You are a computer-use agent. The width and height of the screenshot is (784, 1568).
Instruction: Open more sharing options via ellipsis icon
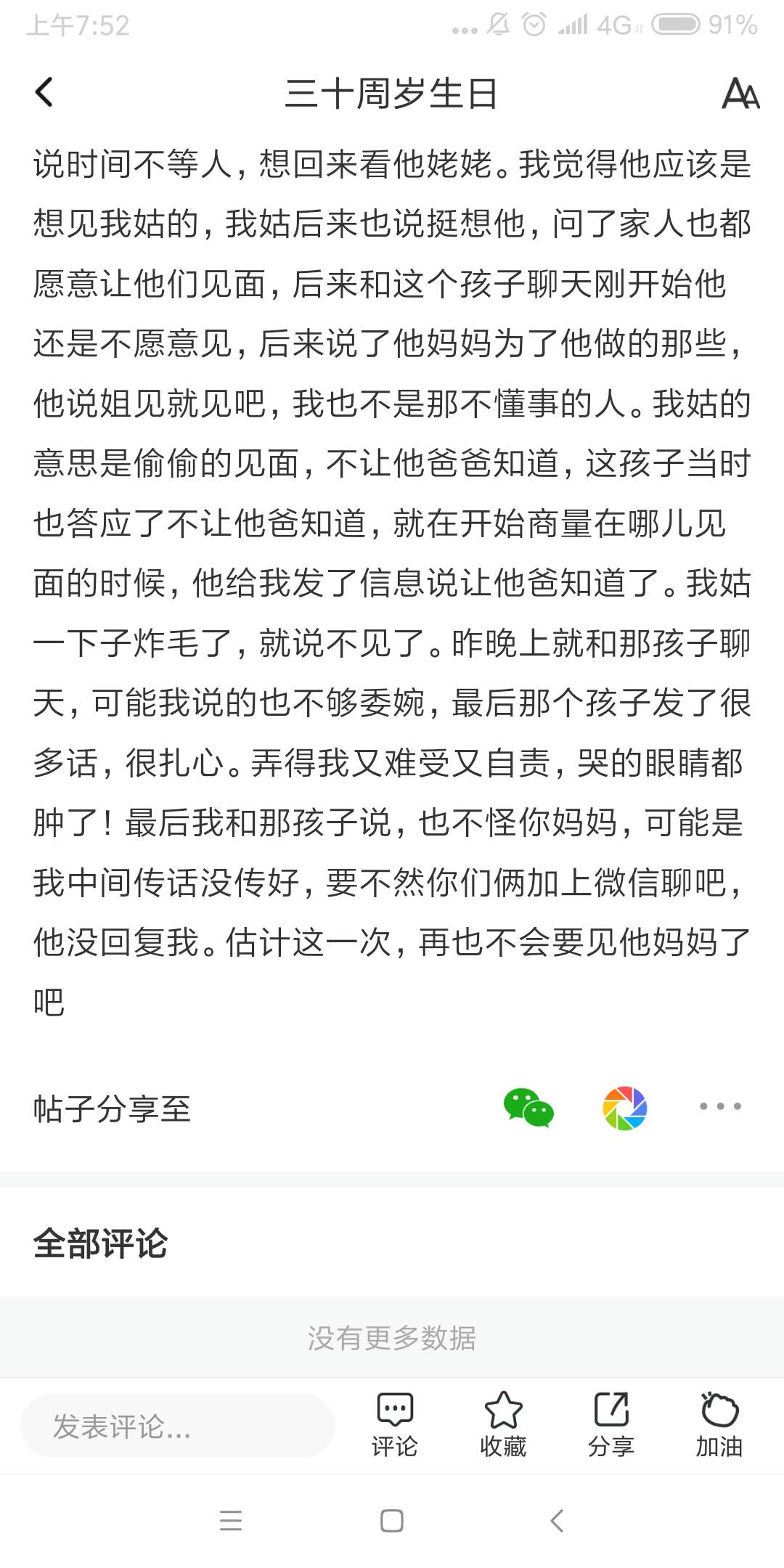click(x=719, y=1106)
